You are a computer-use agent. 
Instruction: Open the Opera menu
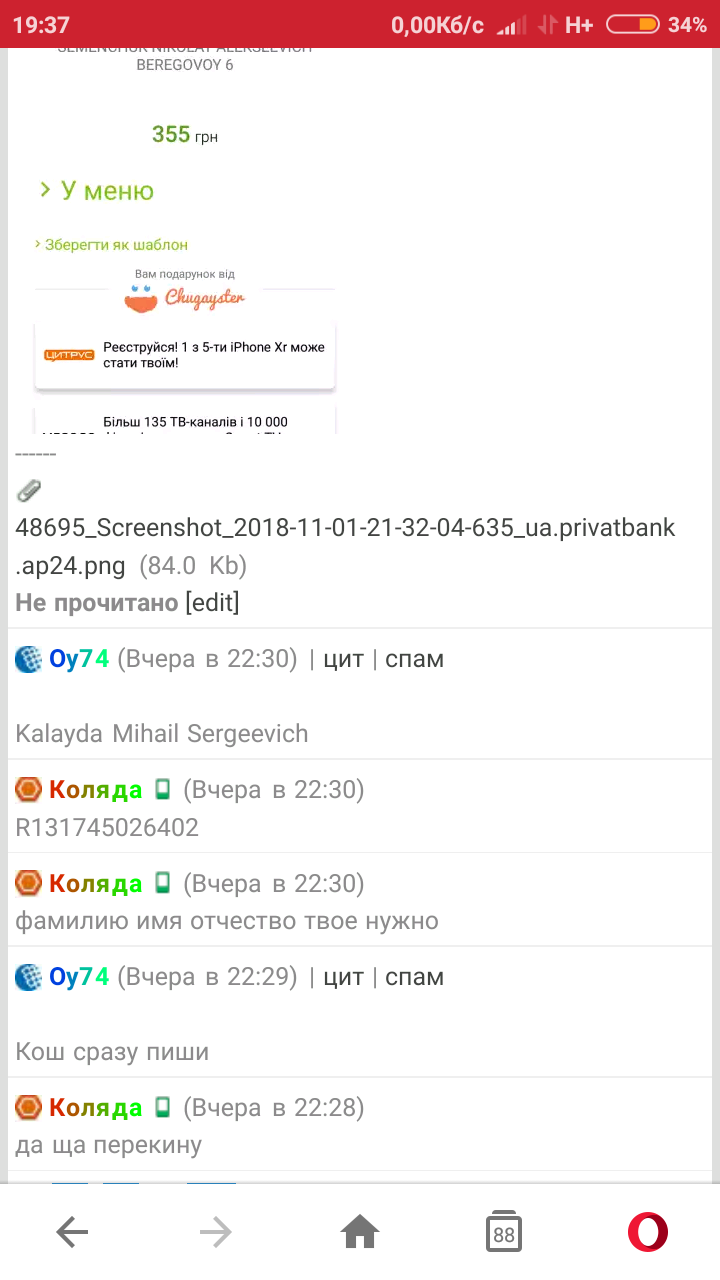point(648,1233)
